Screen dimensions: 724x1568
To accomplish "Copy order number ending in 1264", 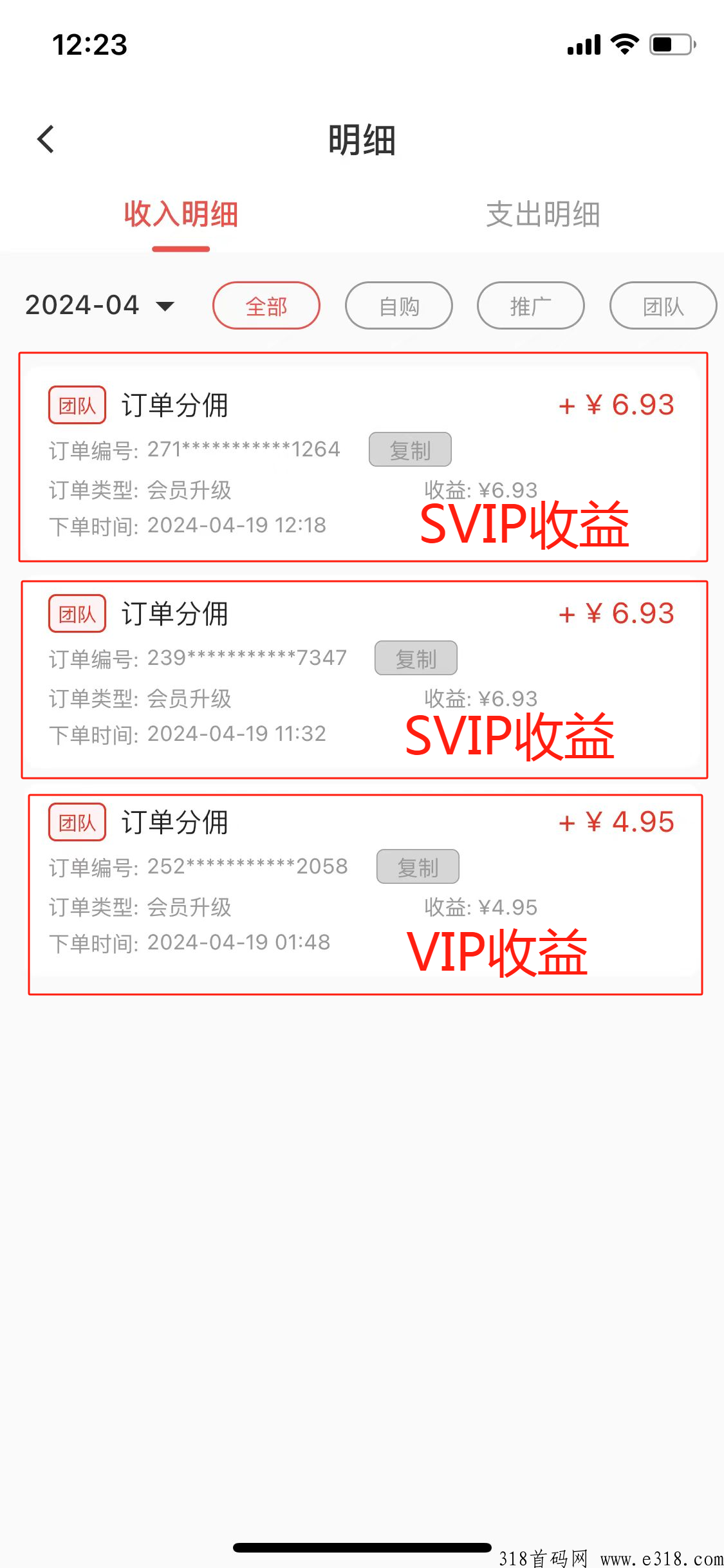I will (x=410, y=449).
